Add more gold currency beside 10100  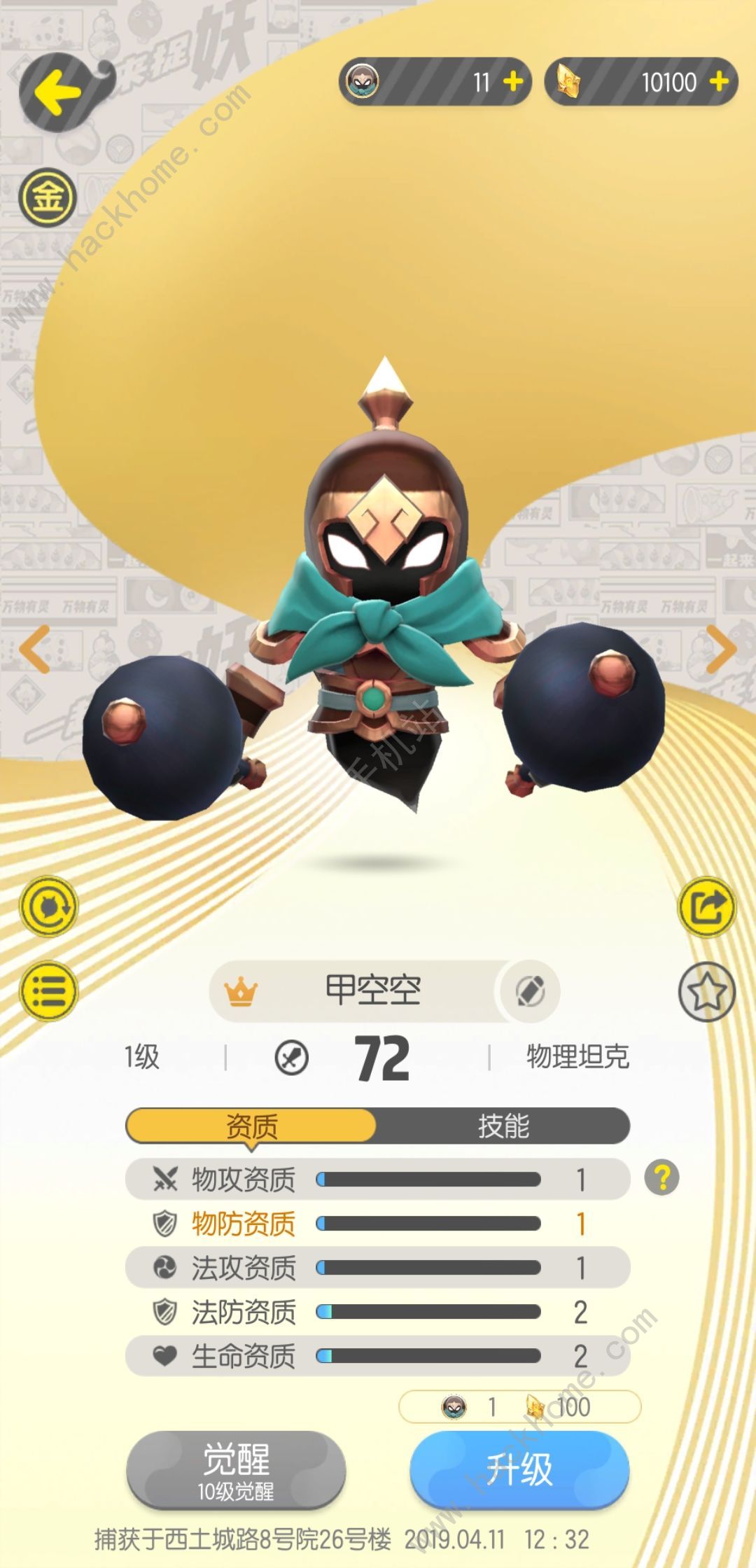click(719, 82)
